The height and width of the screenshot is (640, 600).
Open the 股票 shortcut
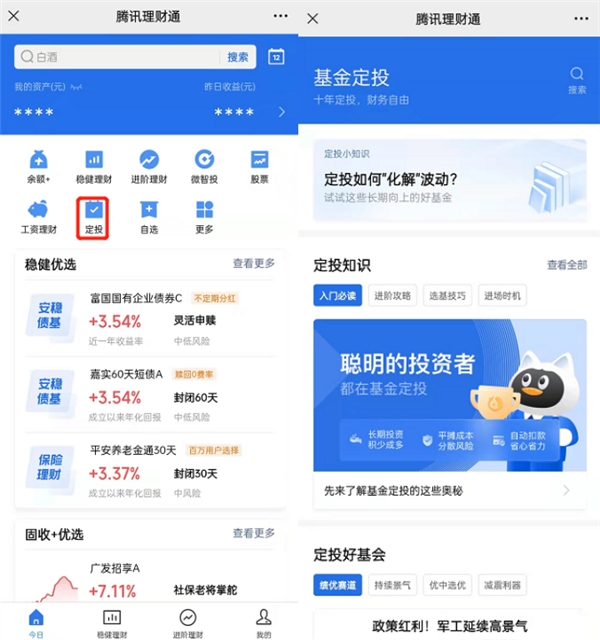(259, 167)
